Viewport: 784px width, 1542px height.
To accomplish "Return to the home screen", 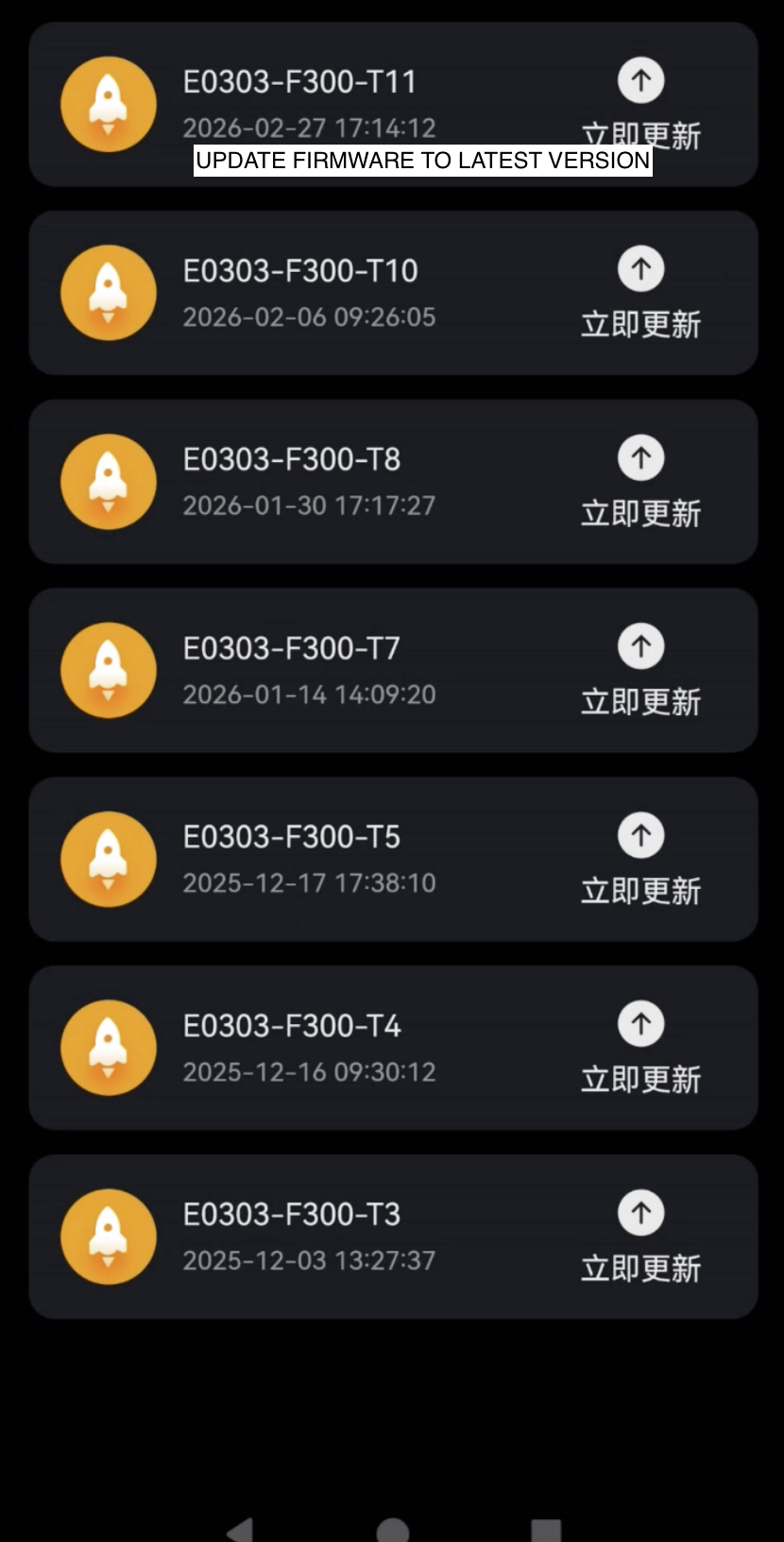I will pos(393,1531).
